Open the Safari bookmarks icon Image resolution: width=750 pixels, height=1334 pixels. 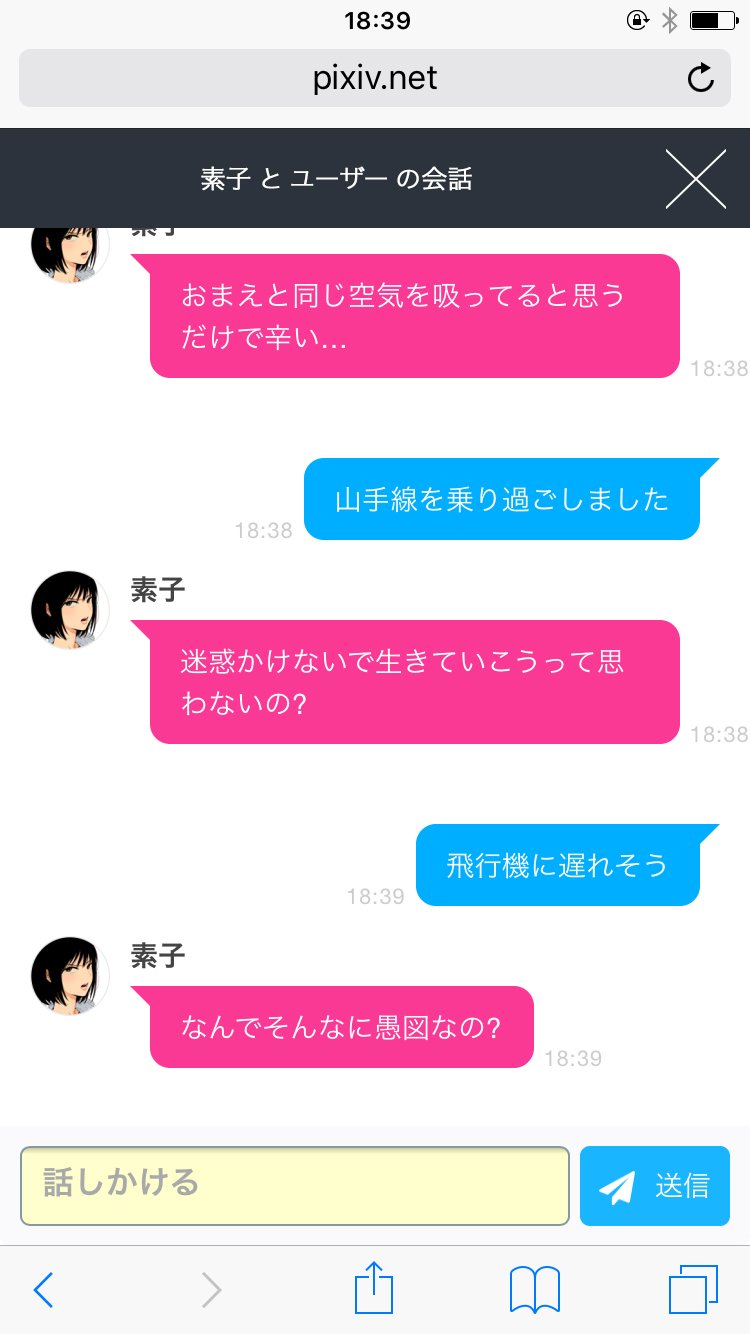click(537, 1288)
